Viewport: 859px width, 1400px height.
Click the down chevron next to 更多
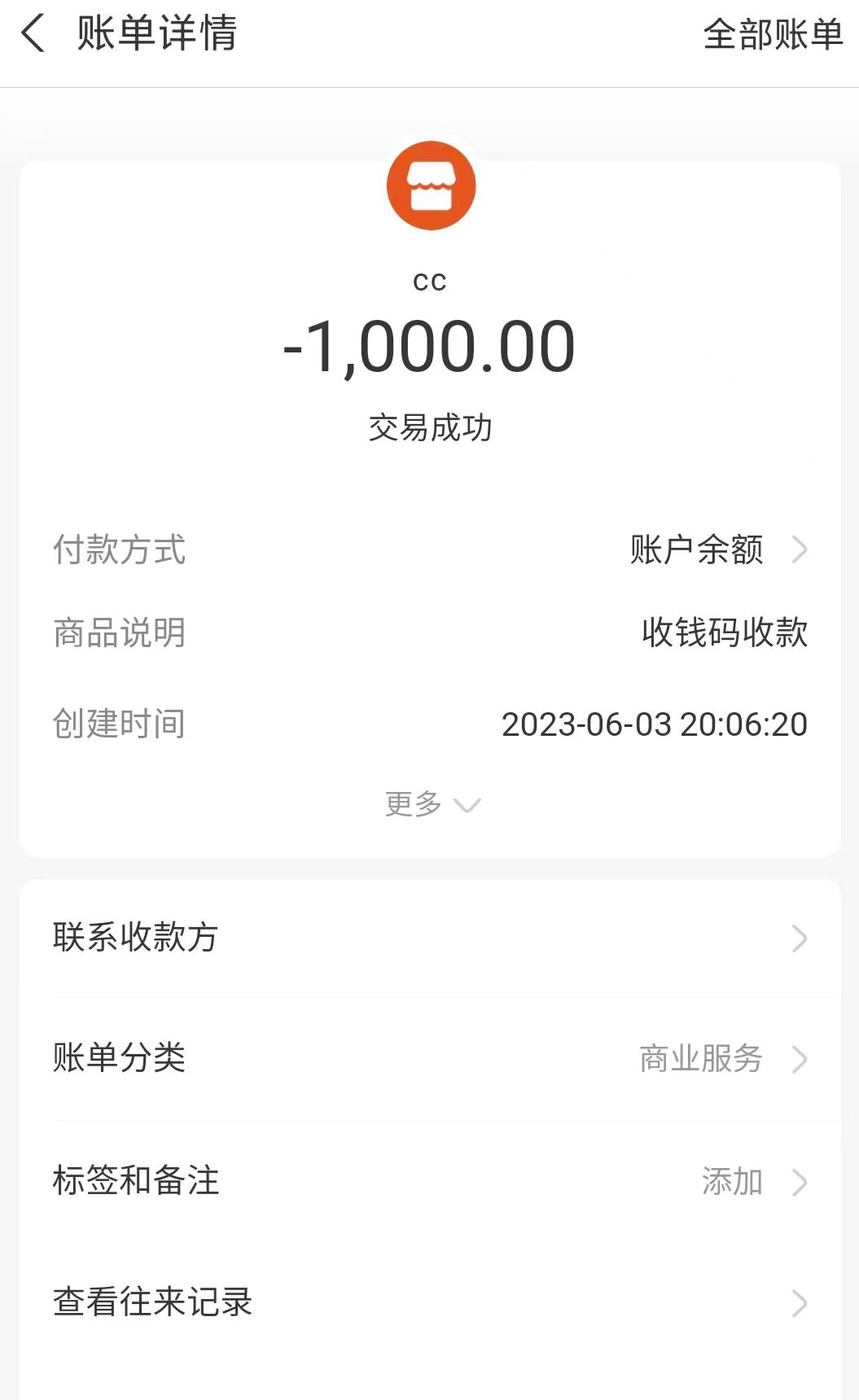tap(466, 806)
